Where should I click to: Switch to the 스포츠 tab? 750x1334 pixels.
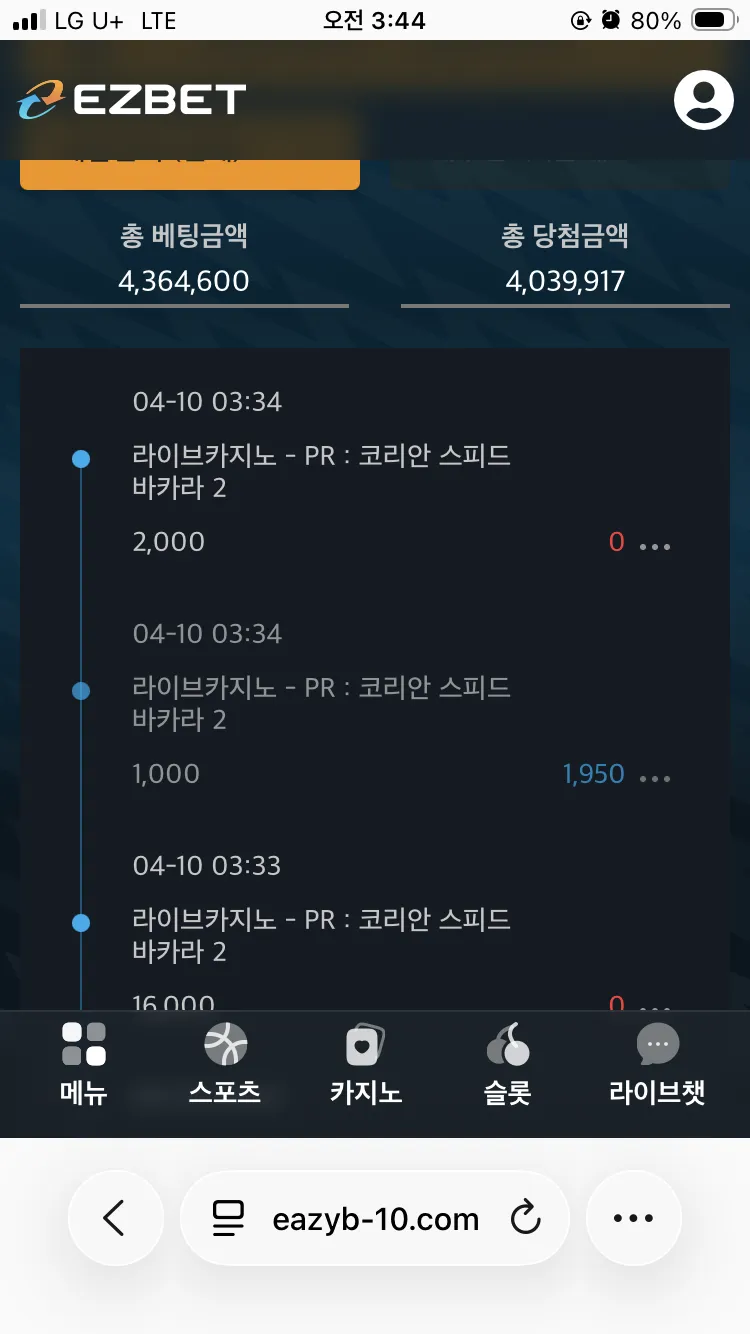(225, 1062)
